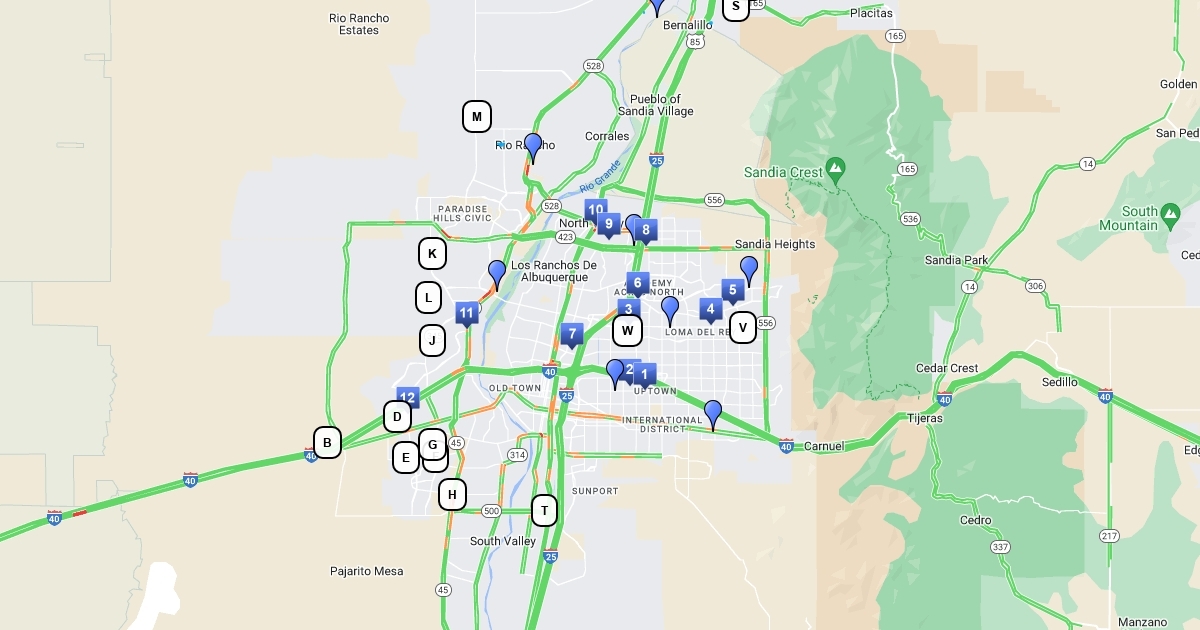Viewport: 1200px width, 630px height.
Task: Open numbered marker 10 on the map
Action: click(x=596, y=211)
